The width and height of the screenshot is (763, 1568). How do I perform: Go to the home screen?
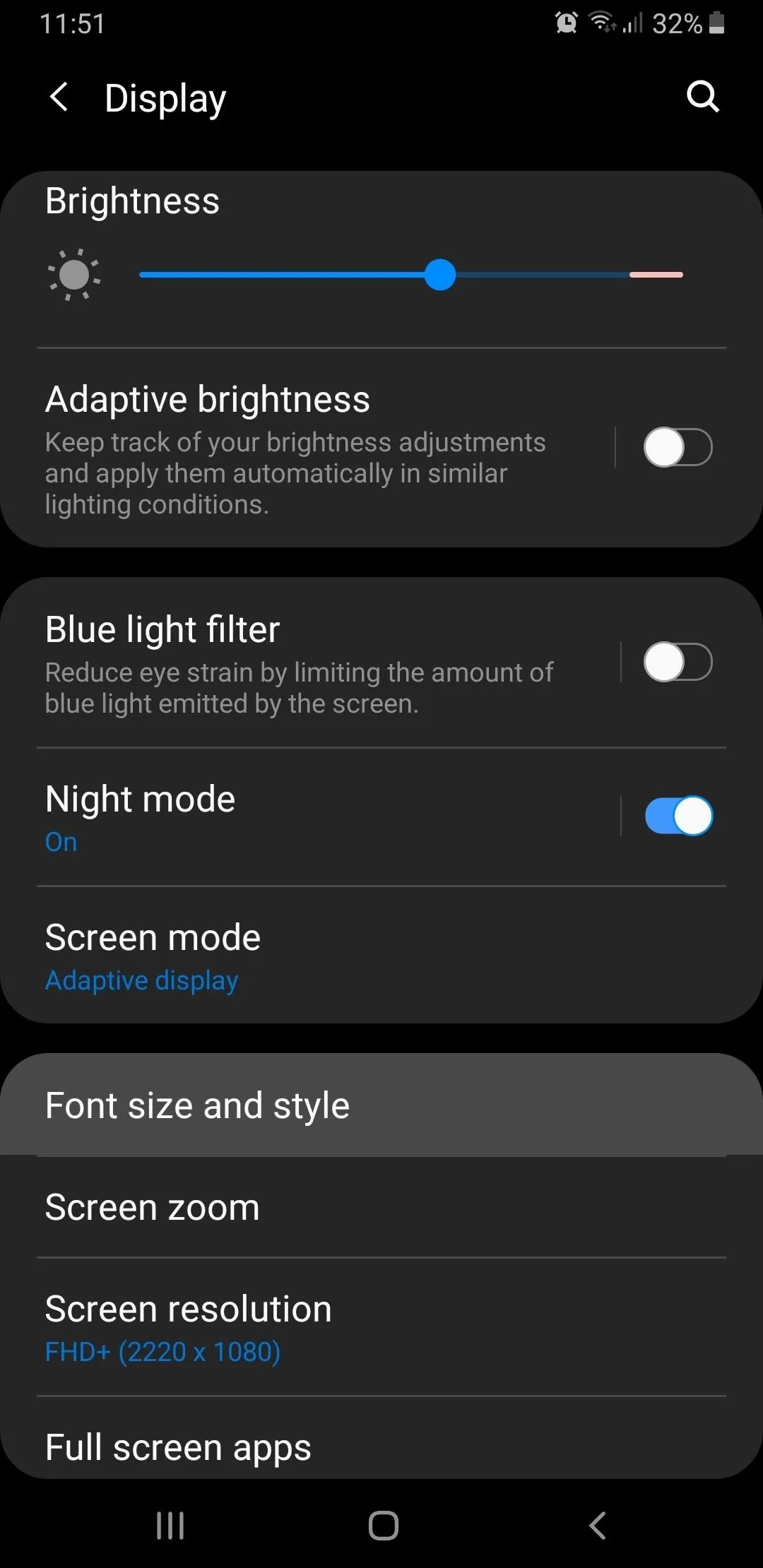383,1526
